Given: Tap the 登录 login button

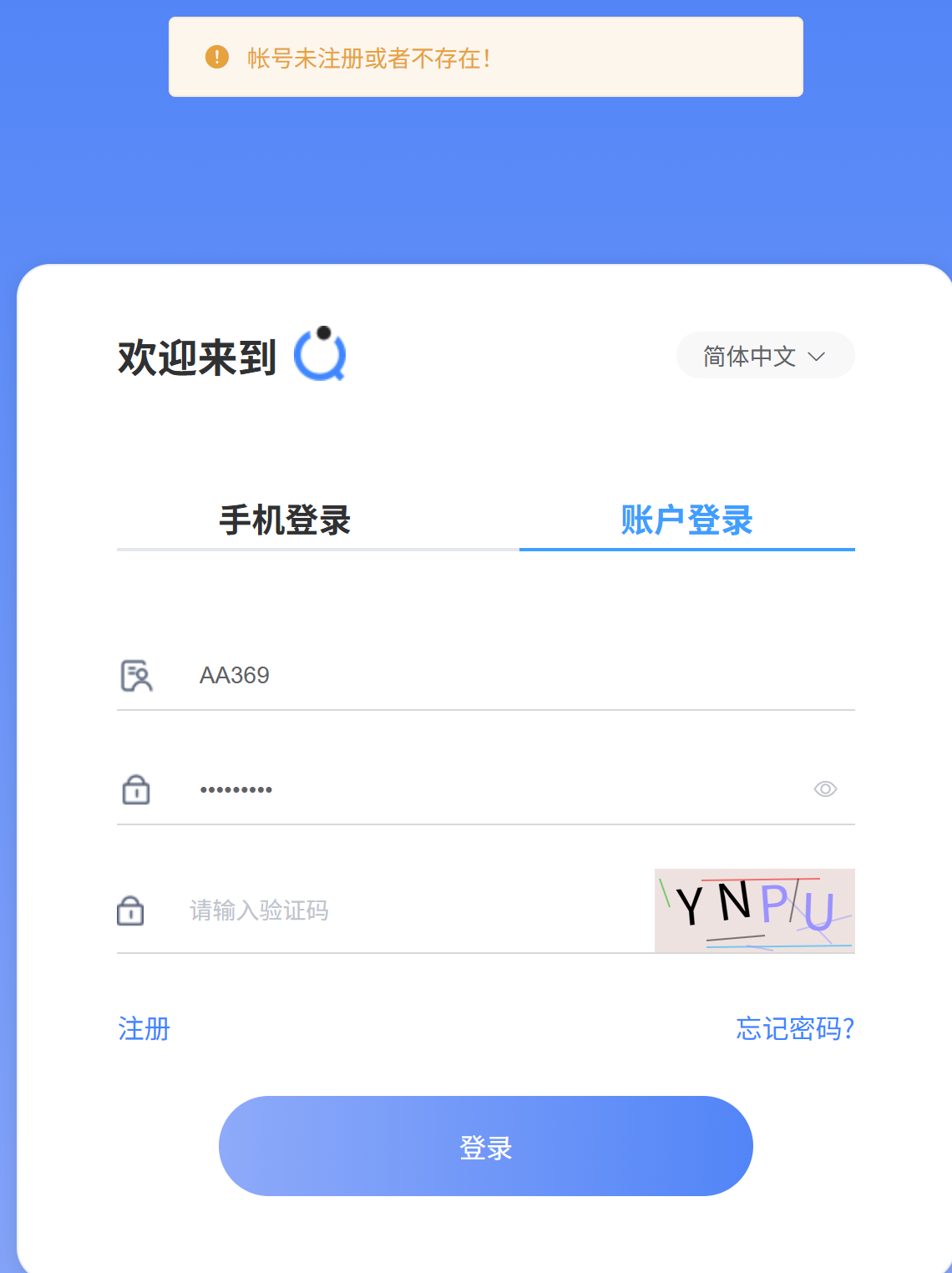Looking at the screenshot, I should point(485,1146).
